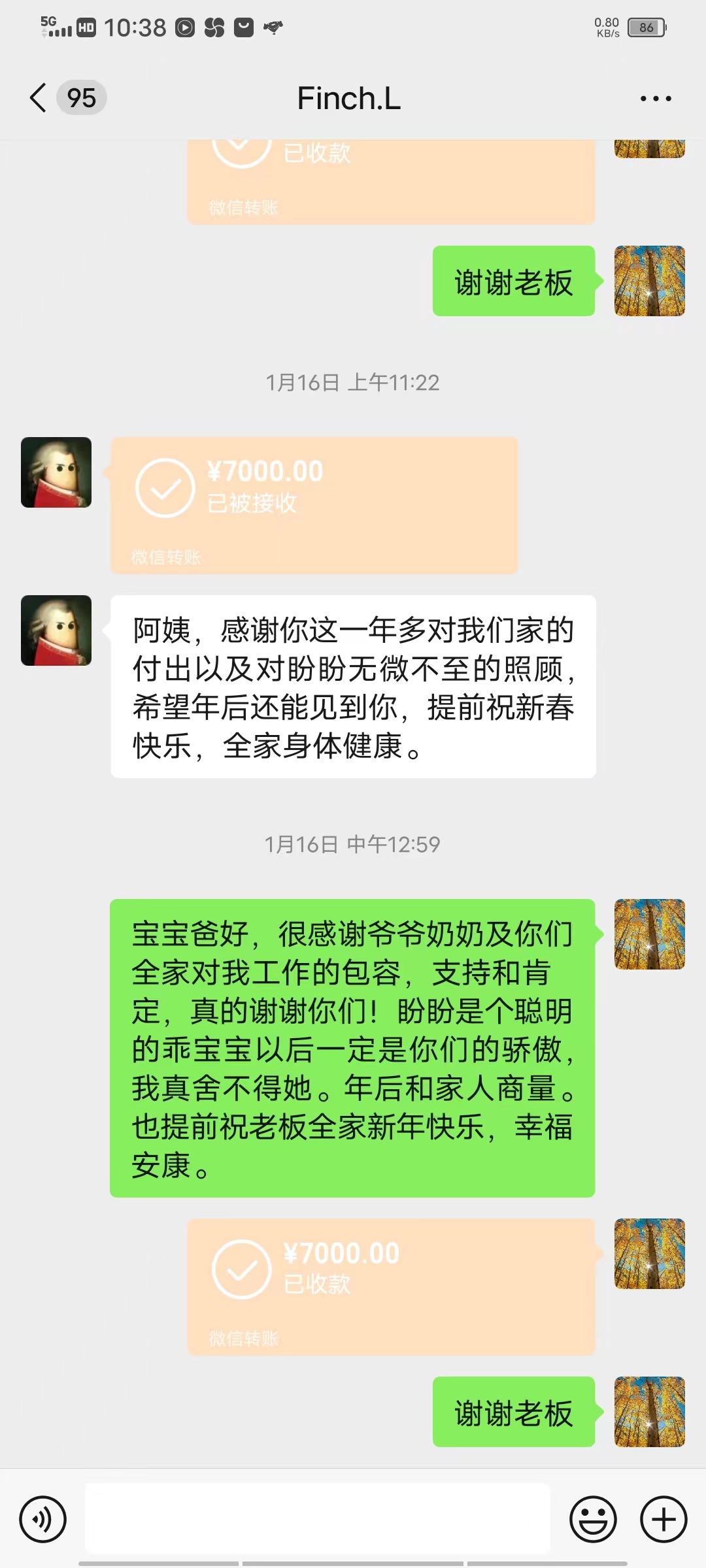
Task: Go back to the chat list
Action: (x=39, y=98)
